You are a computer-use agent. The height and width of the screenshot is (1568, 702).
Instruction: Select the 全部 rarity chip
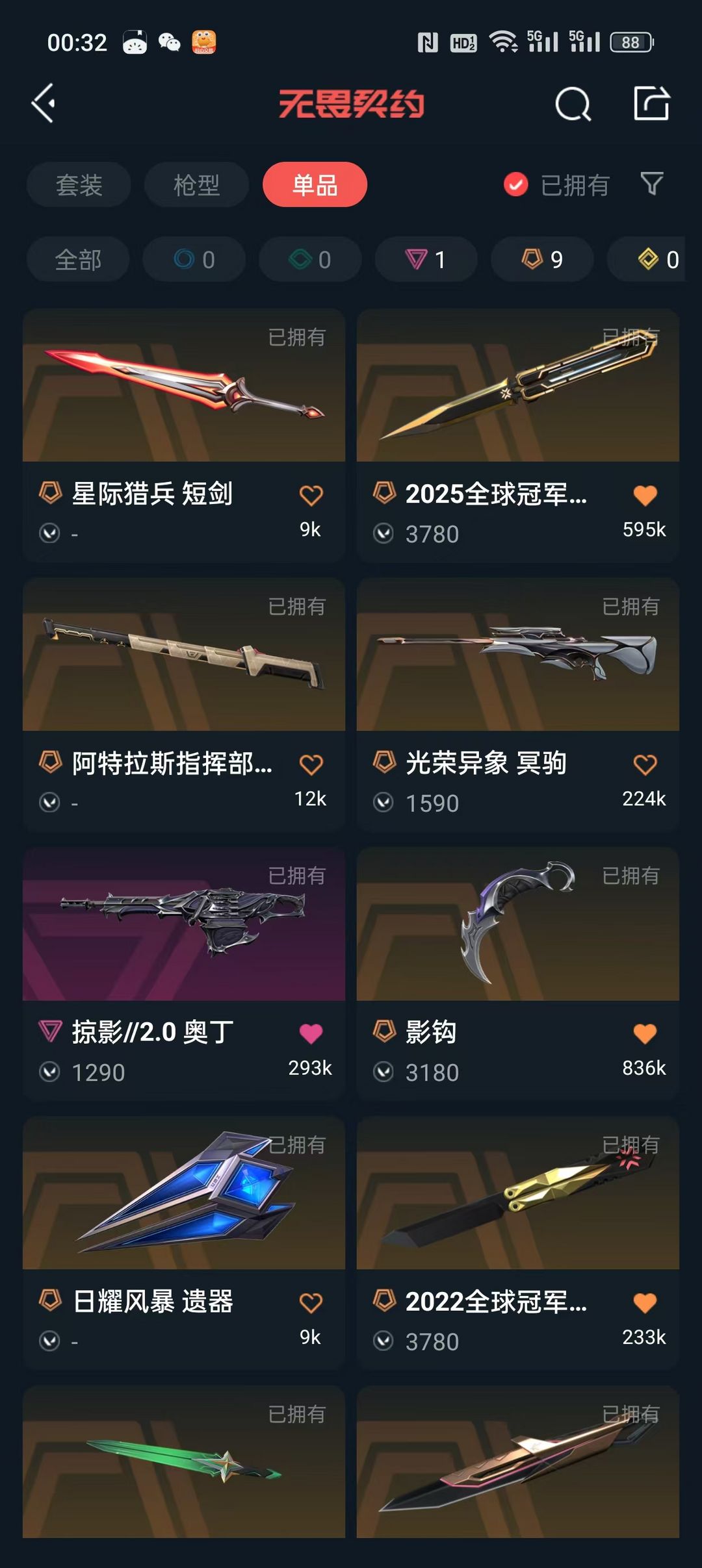pos(78,260)
